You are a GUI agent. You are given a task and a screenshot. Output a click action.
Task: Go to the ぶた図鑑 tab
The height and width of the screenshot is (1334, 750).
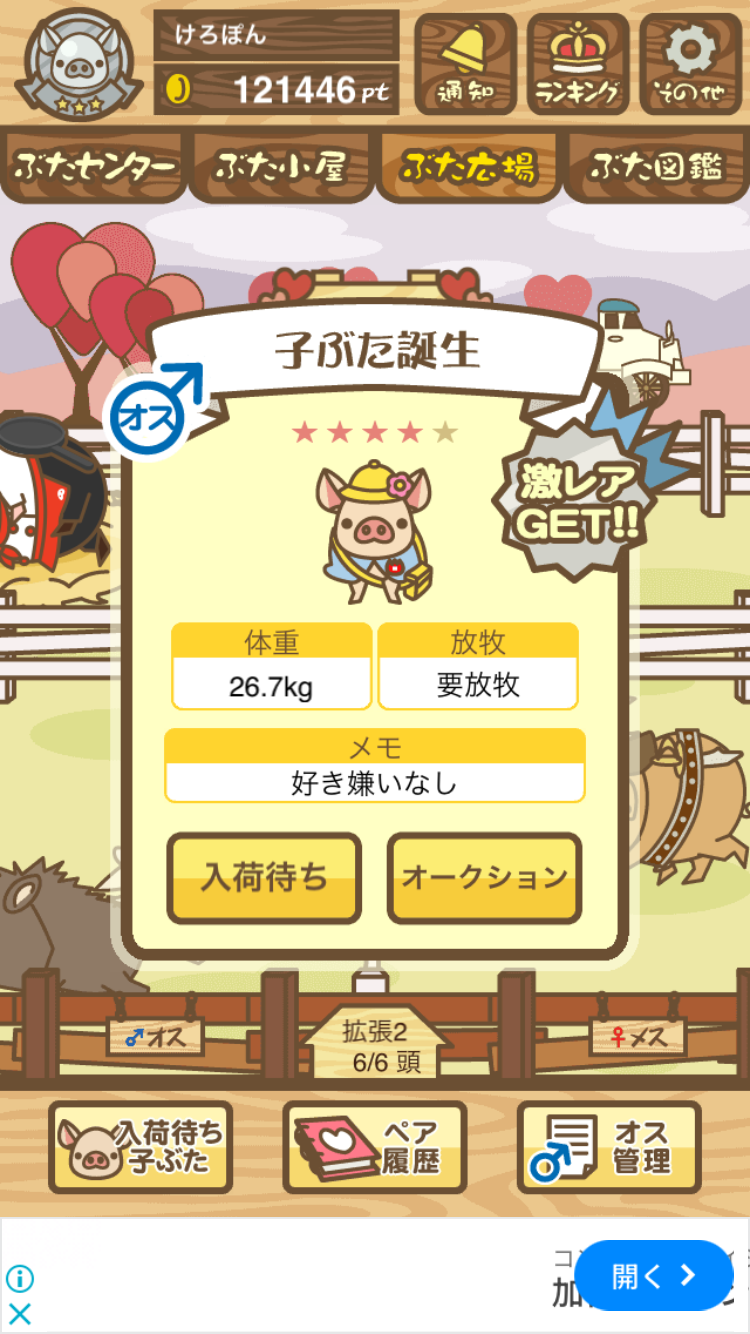pos(656,166)
